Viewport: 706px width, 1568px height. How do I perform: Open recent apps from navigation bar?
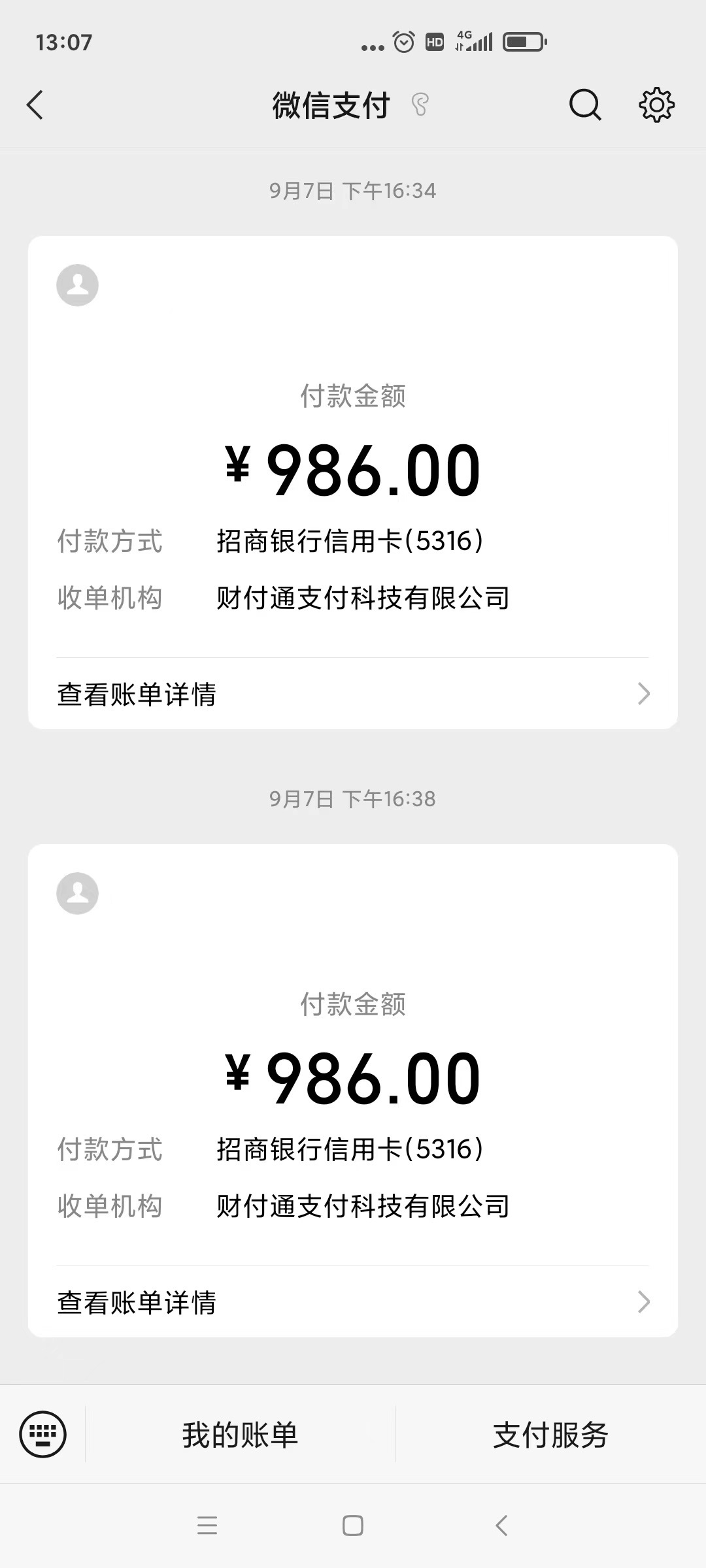tap(207, 1526)
